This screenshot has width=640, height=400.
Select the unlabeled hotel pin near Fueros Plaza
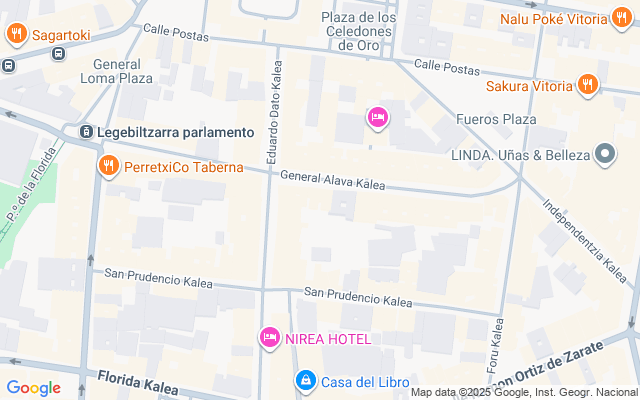(378, 118)
